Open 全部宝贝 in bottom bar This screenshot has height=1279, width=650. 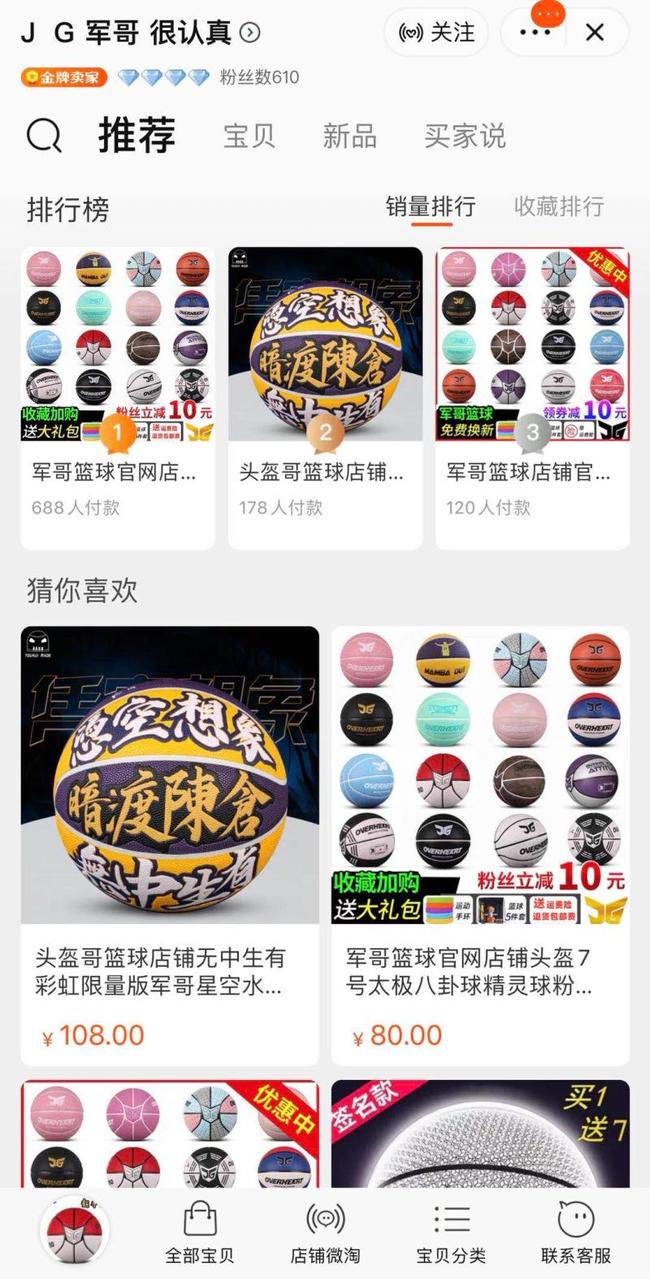(200, 1233)
